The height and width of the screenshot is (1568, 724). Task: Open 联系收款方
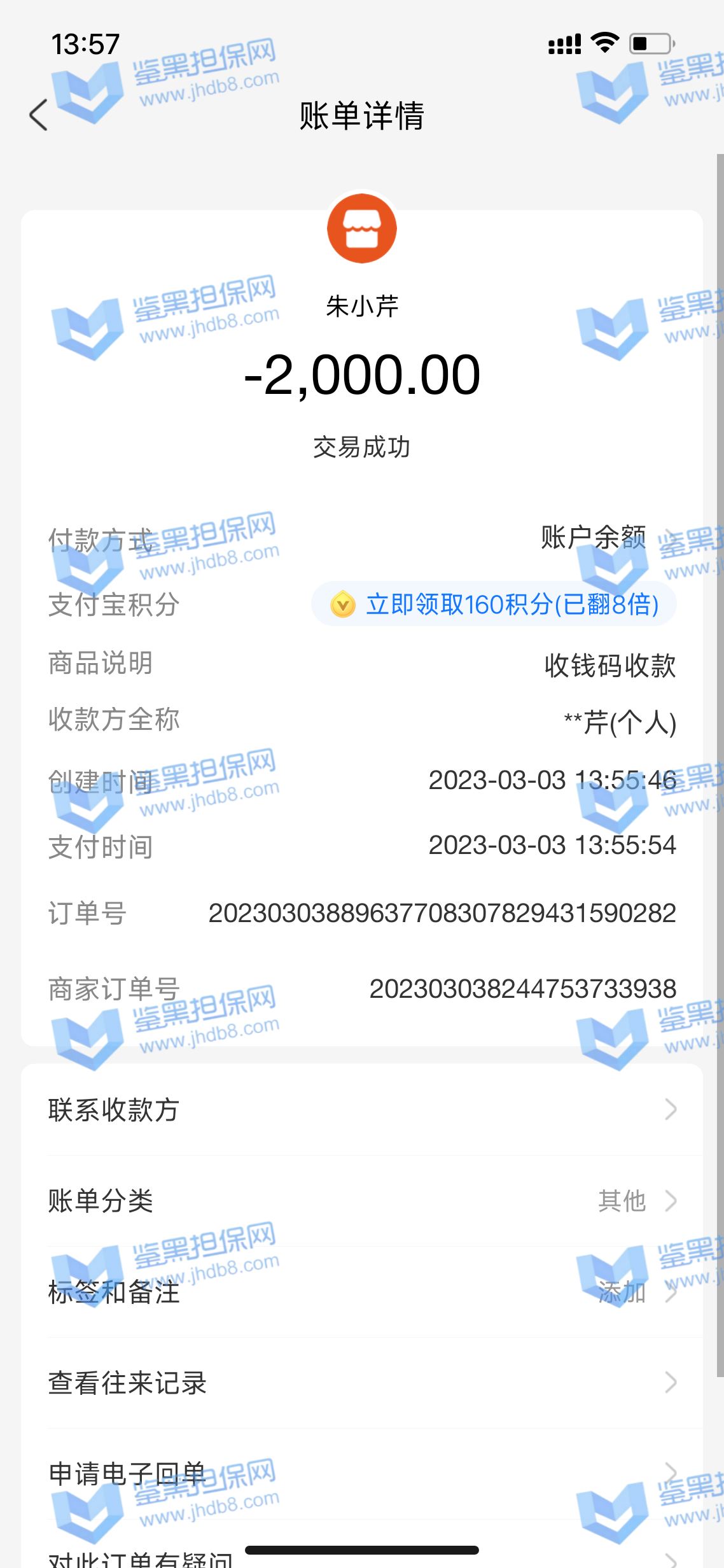361,1110
